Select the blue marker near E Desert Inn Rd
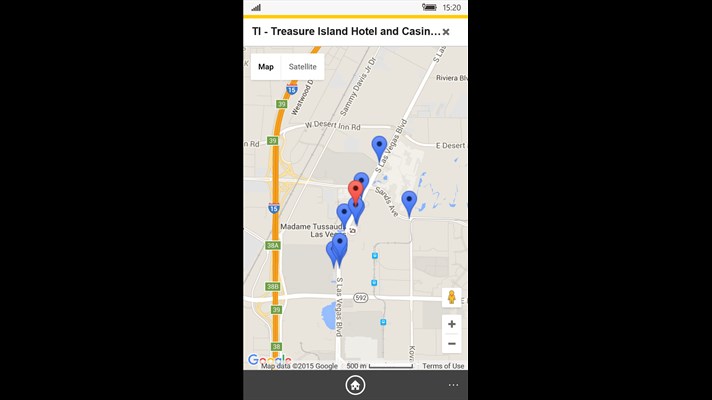This screenshot has height=400, width=712. pyautogui.click(x=379, y=147)
